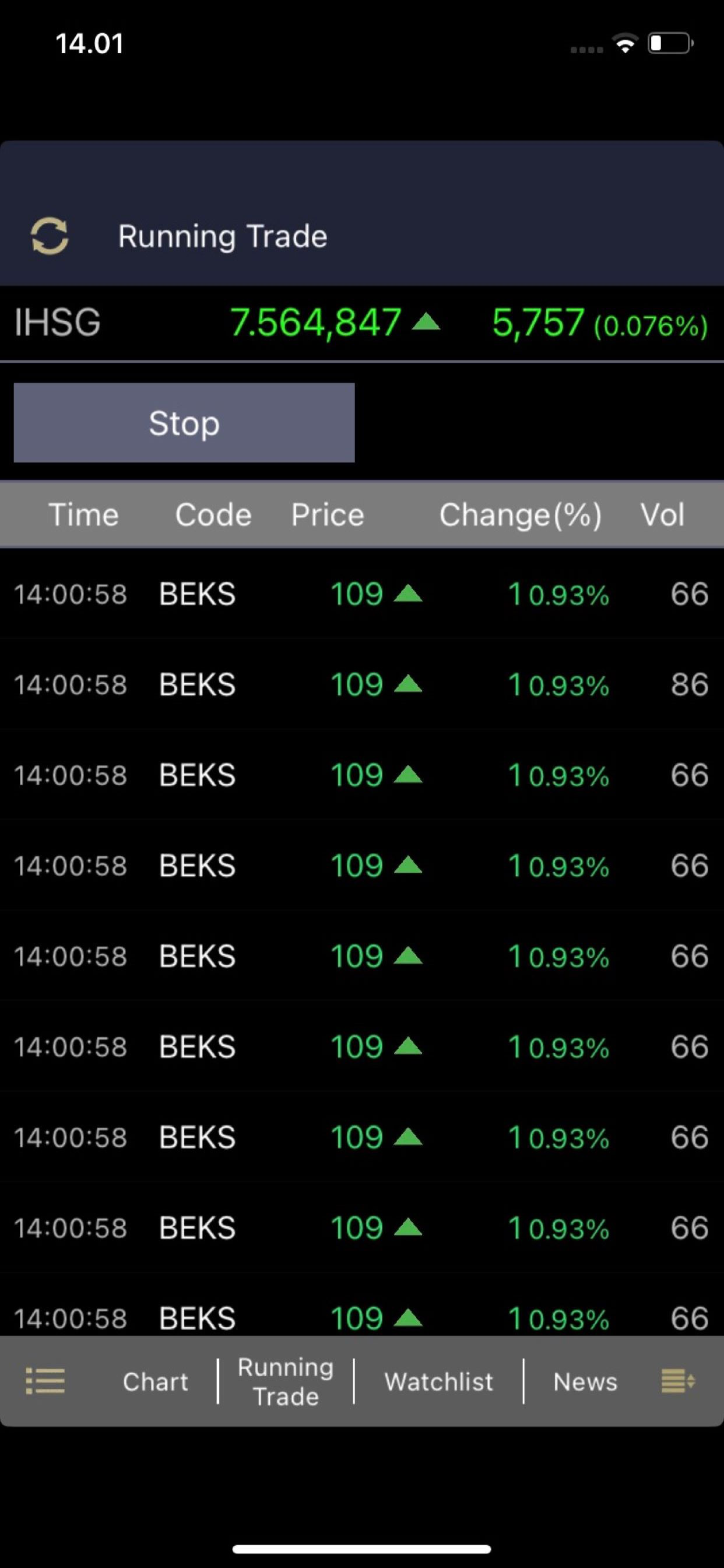
Task: Tap the refresh icon beside Running Trade
Action: coord(50,236)
